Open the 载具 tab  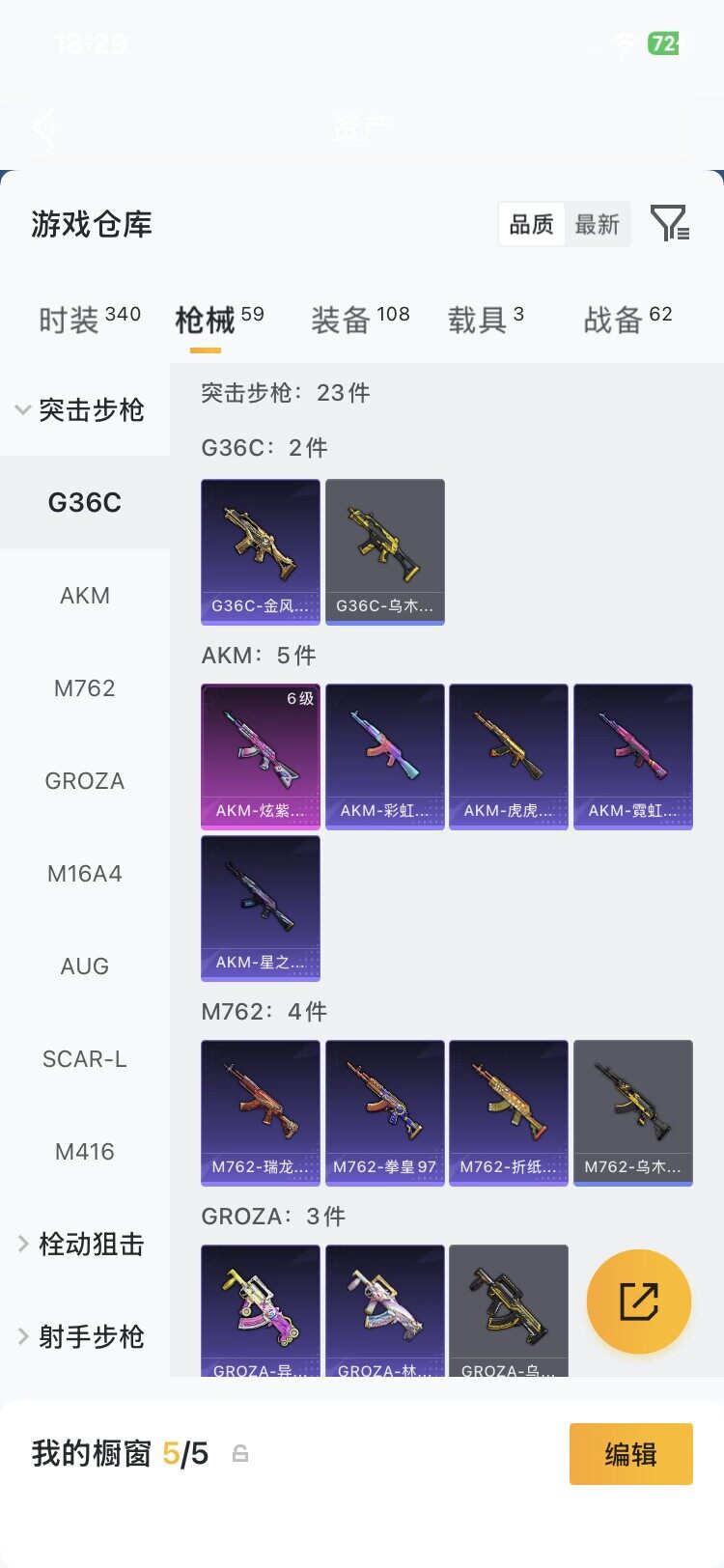point(486,319)
